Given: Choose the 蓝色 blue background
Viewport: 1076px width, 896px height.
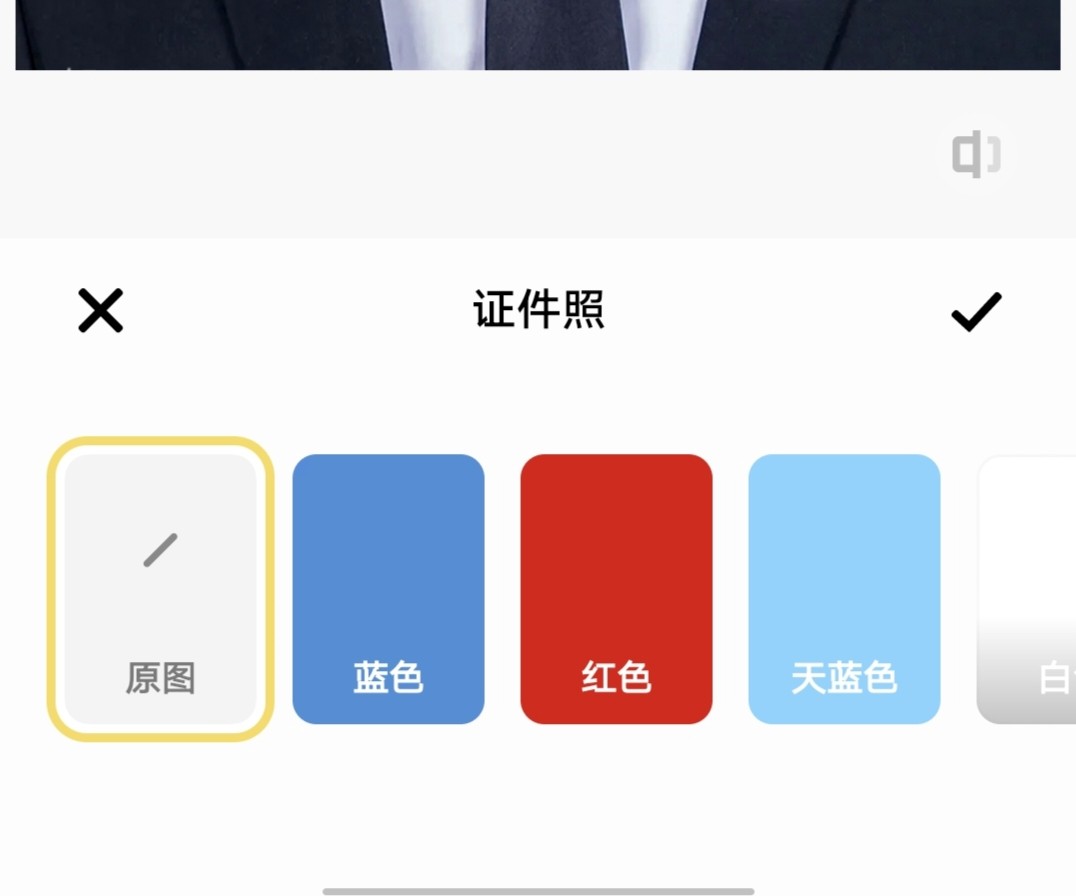Looking at the screenshot, I should click(388, 589).
